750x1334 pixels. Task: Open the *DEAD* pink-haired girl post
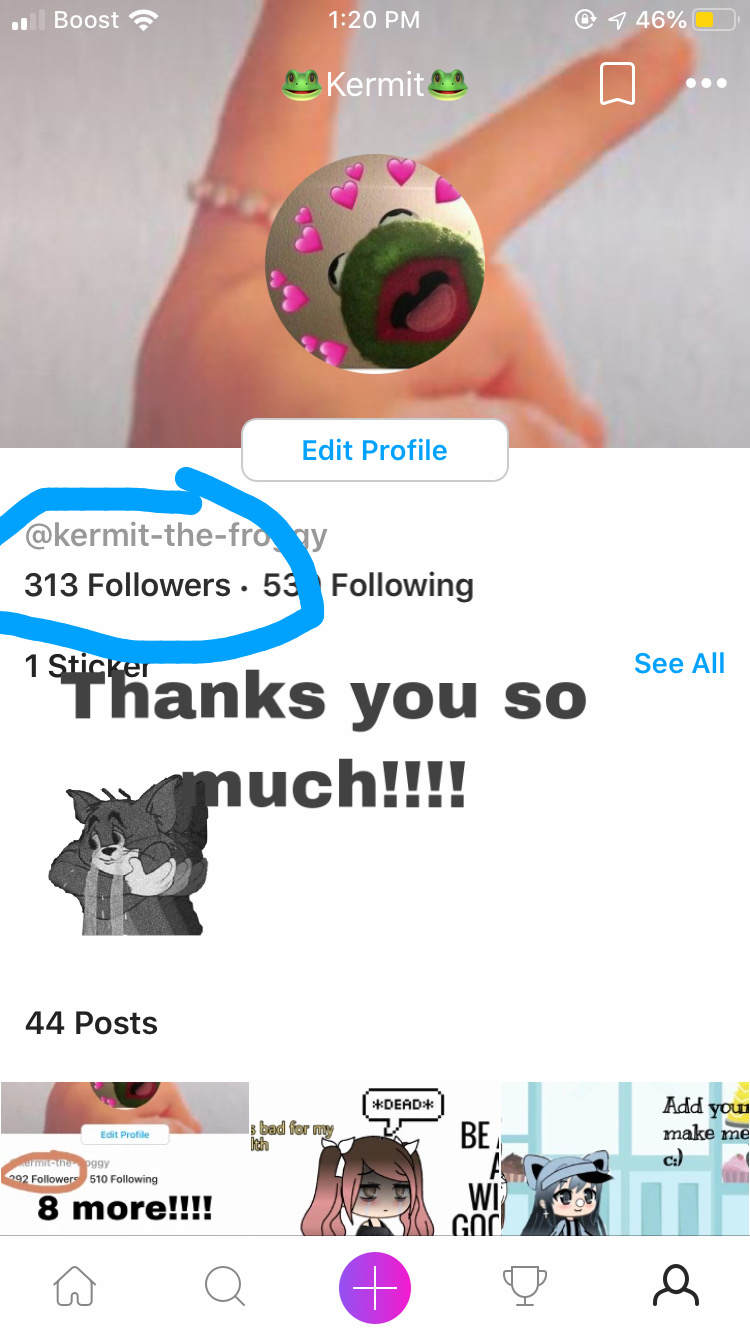pyautogui.click(x=375, y=1158)
